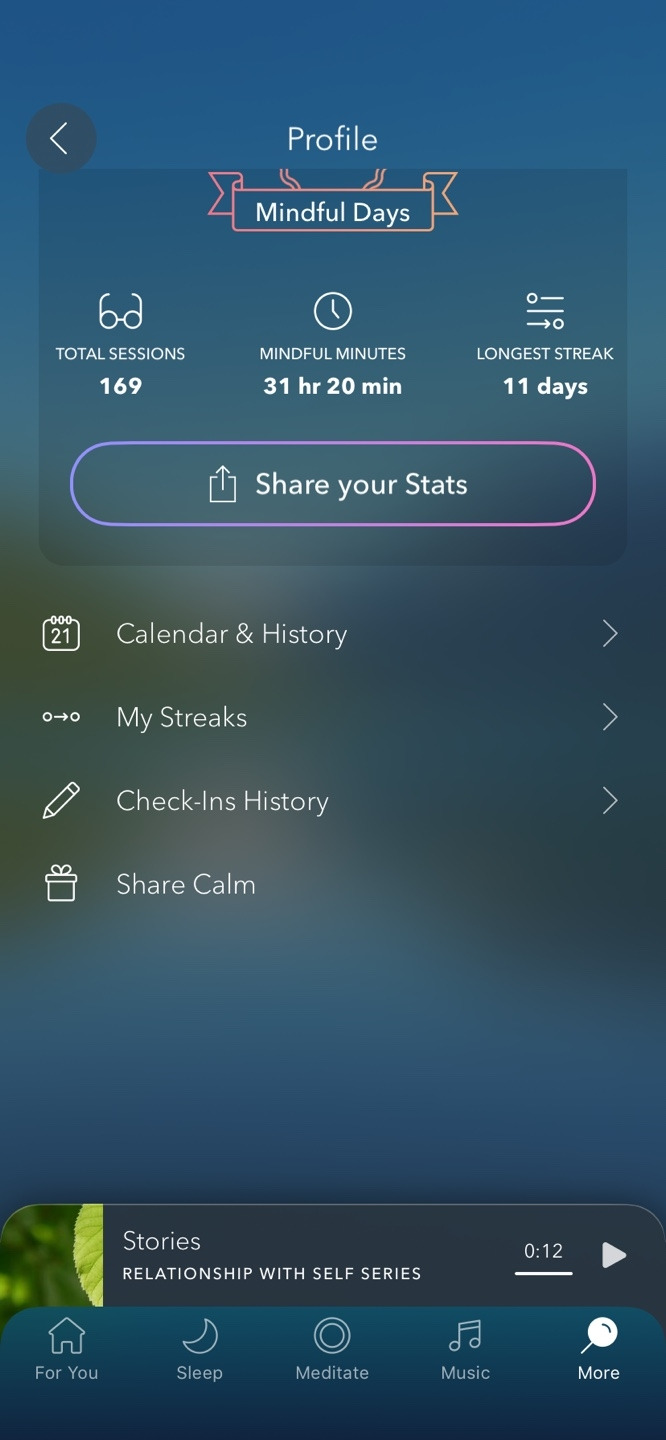Switch to the Music tab
666x1440 pixels.
pyautogui.click(x=465, y=1349)
